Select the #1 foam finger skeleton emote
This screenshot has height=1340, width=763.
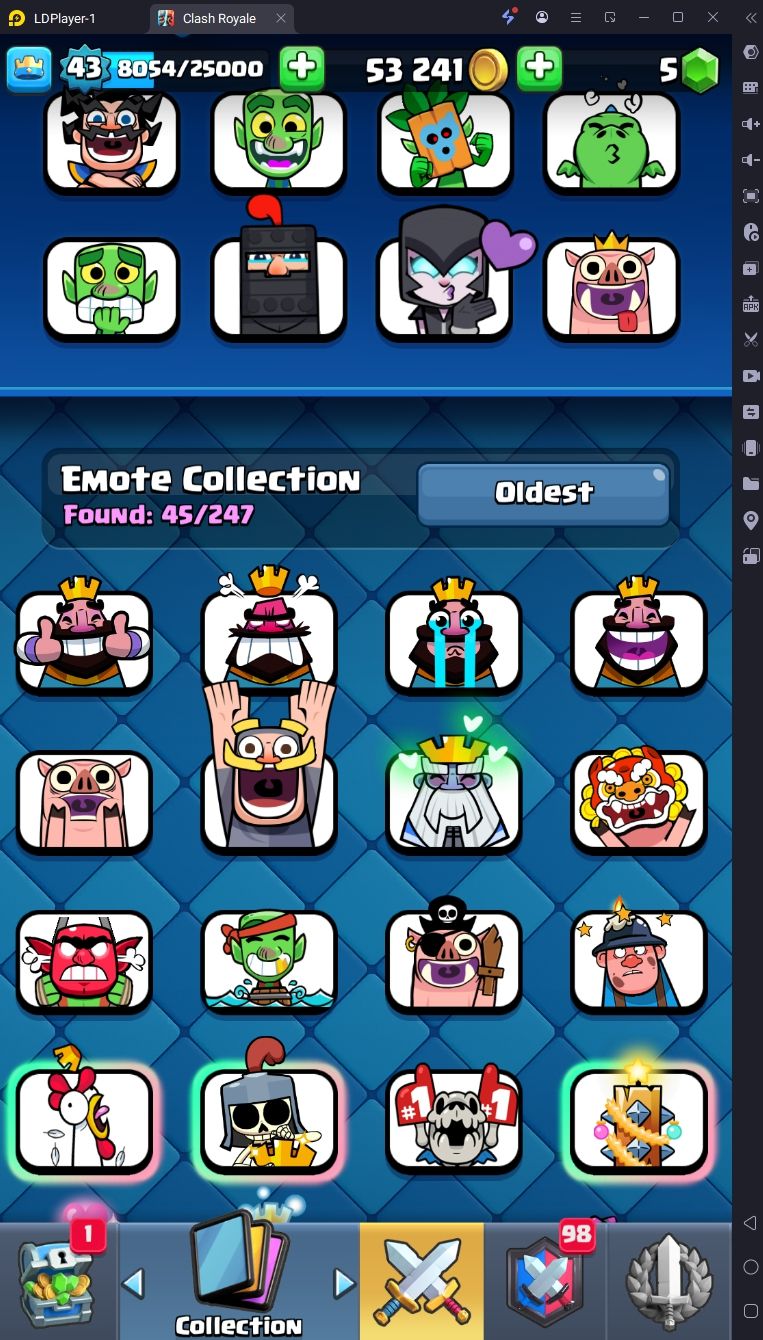tap(454, 1121)
